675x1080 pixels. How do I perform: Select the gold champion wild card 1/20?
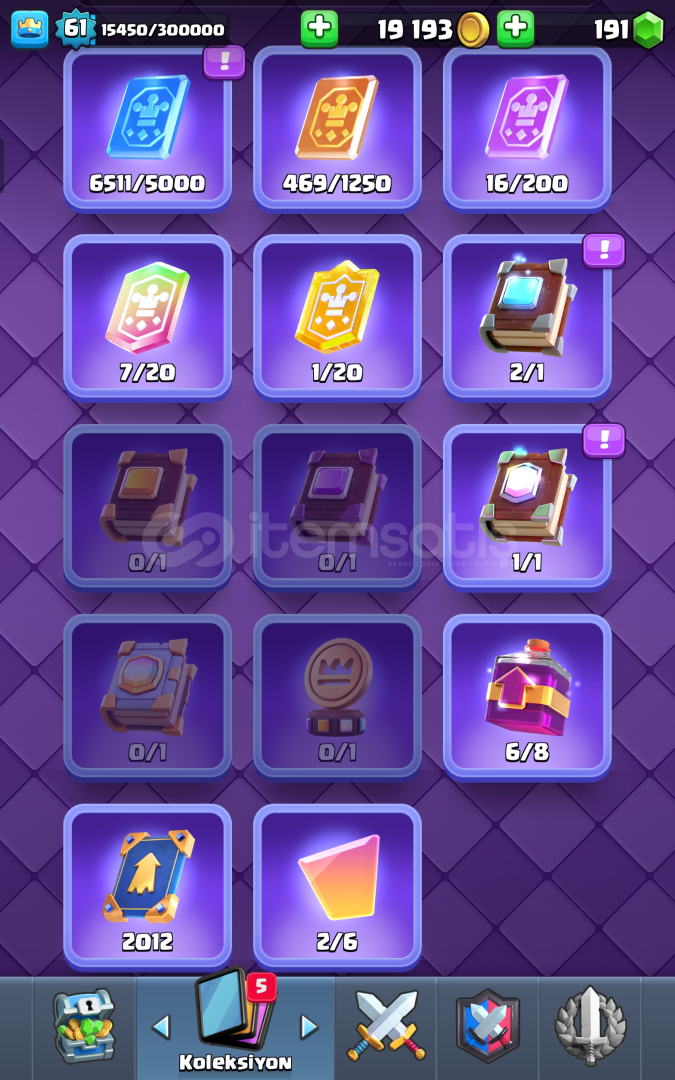[337, 316]
